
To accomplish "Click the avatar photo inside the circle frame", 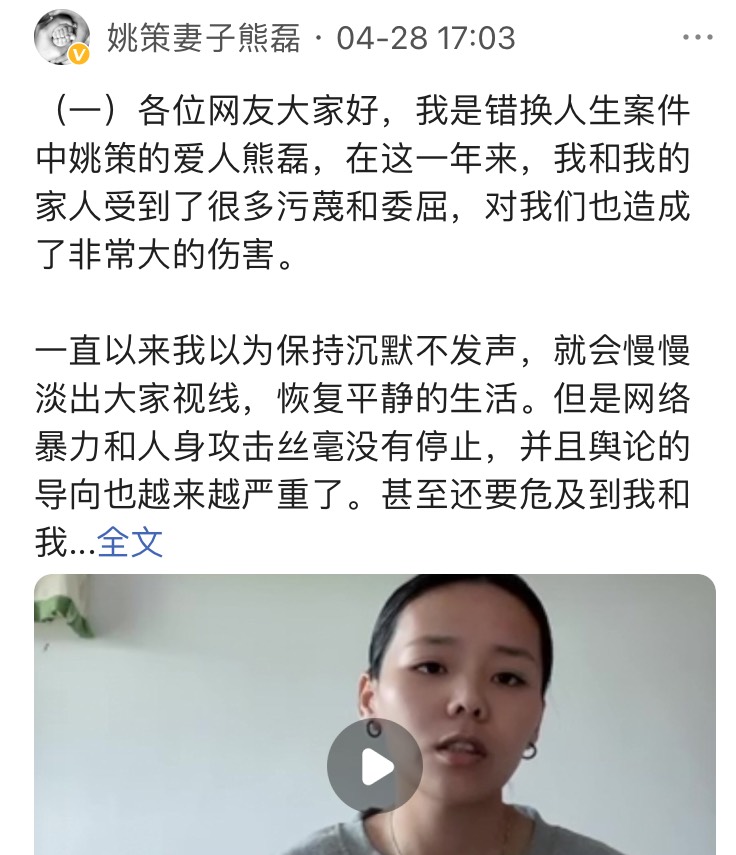I will (62, 30).
